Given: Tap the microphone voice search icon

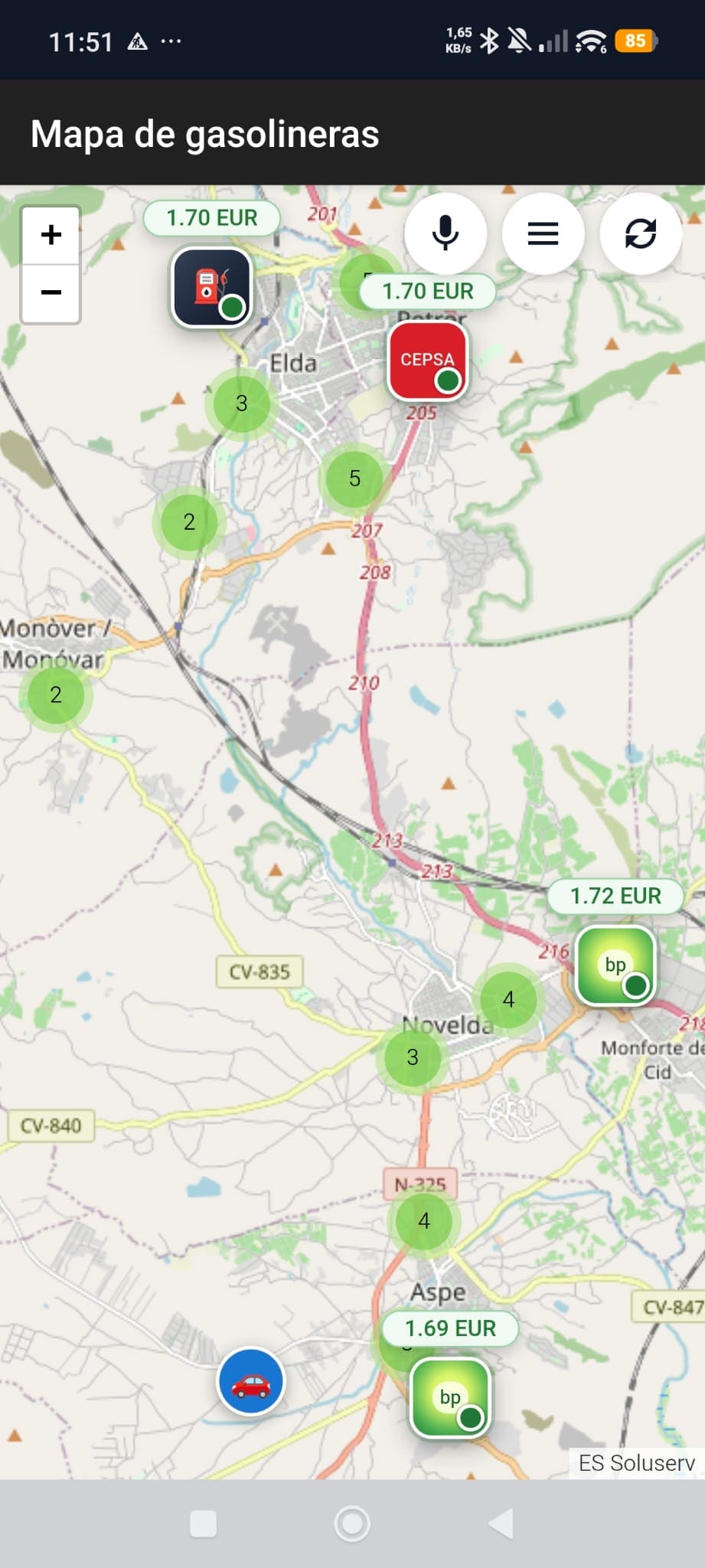Looking at the screenshot, I should pos(446,234).
